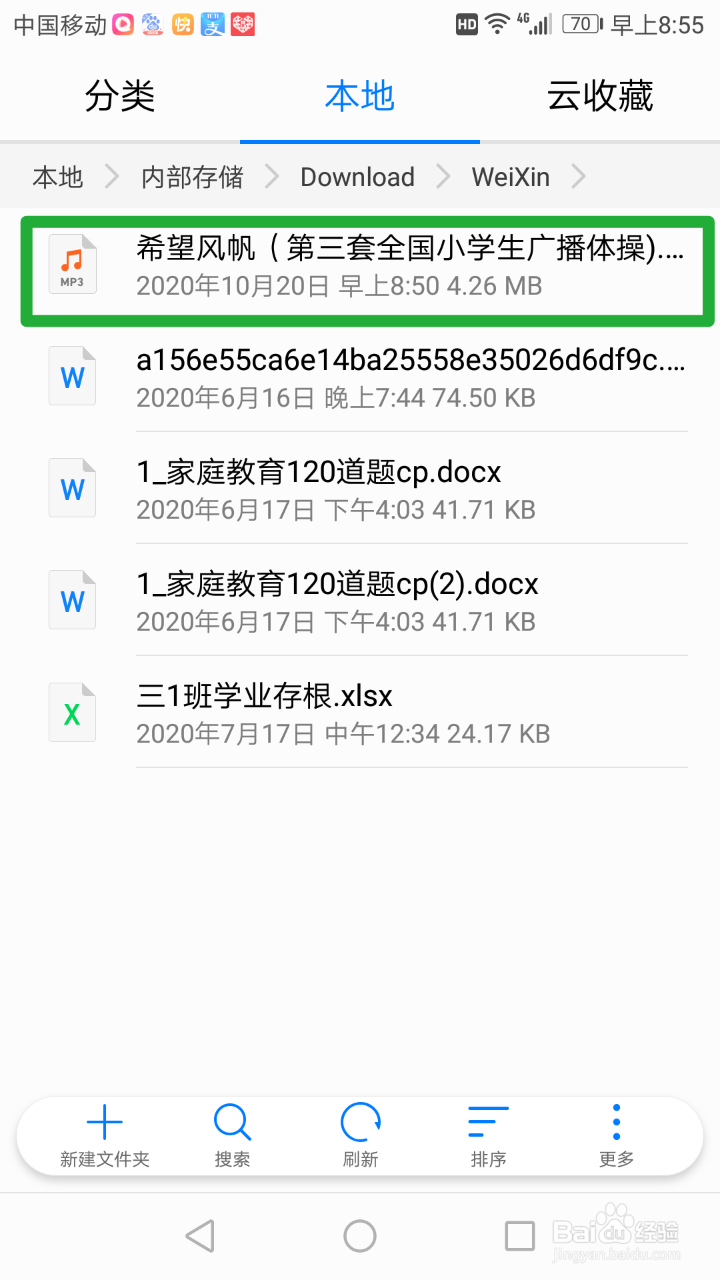Expand the chevron between Download and WeiXin
Image resolution: width=720 pixels, height=1280 pixels.
[x=442, y=176]
